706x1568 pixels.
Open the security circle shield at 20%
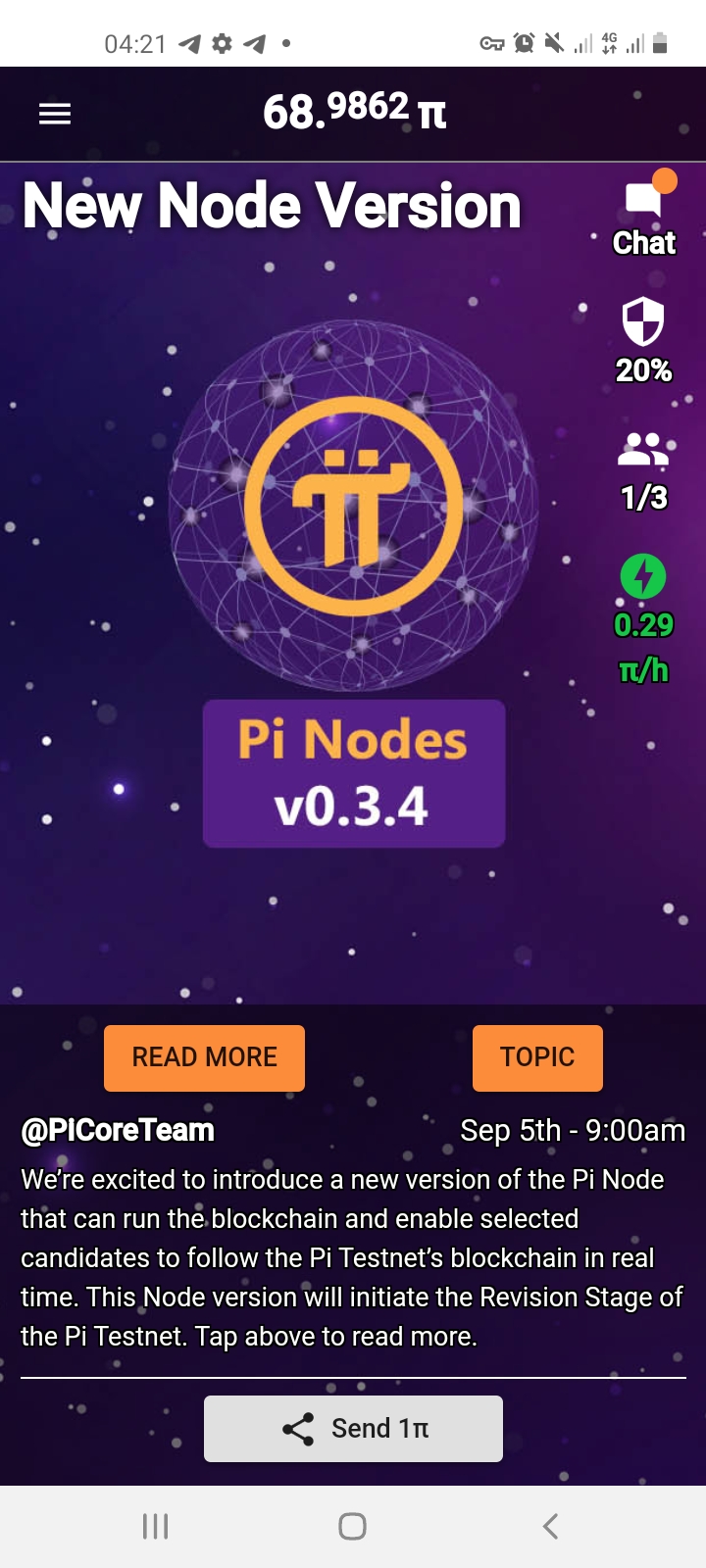(x=643, y=323)
